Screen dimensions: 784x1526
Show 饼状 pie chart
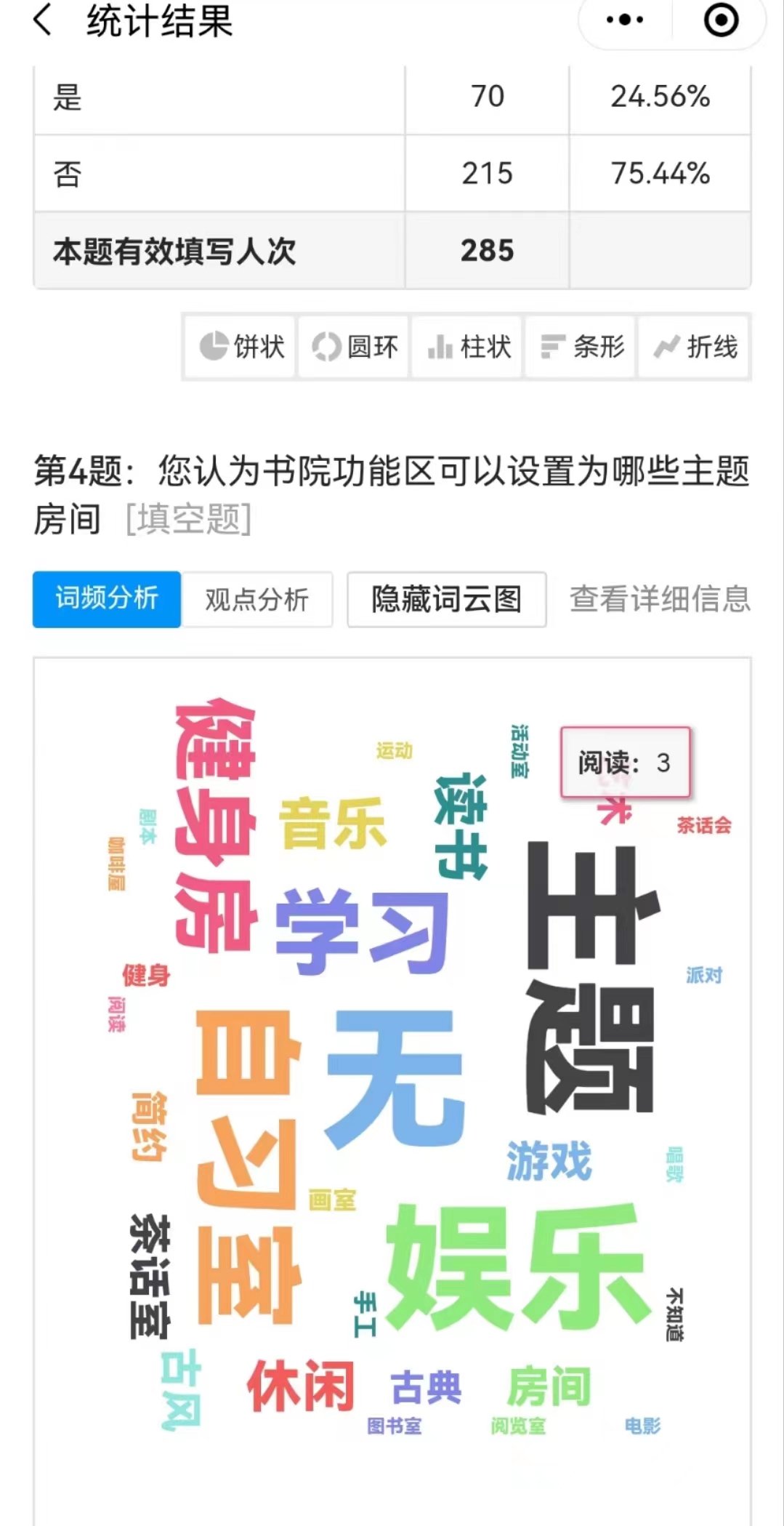pyautogui.click(x=241, y=347)
